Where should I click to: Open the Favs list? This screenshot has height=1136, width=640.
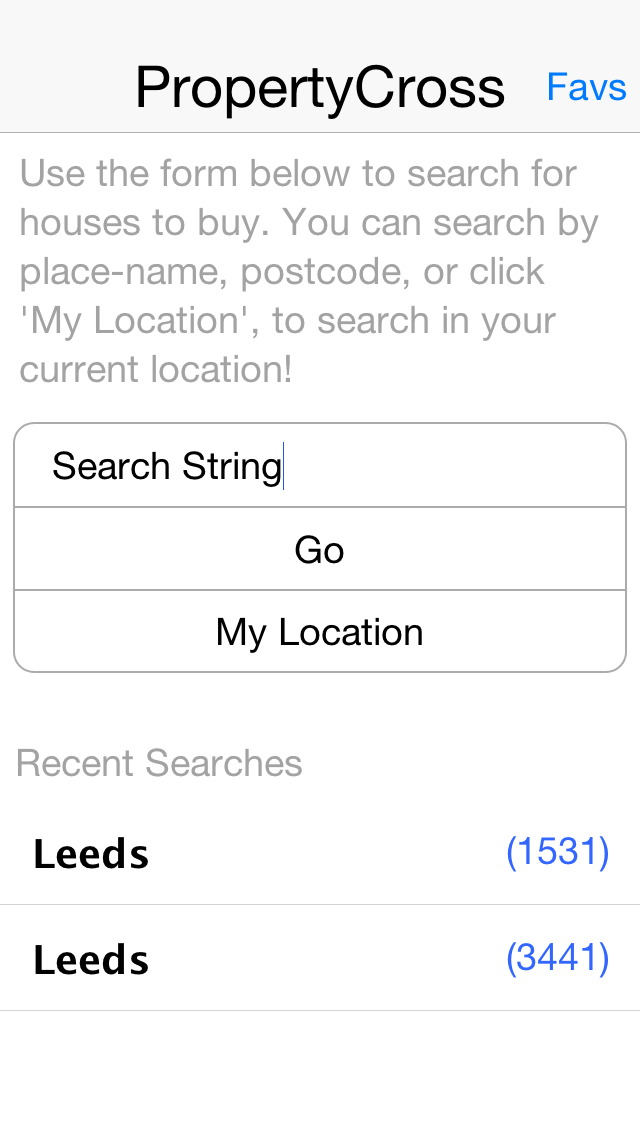click(x=586, y=88)
